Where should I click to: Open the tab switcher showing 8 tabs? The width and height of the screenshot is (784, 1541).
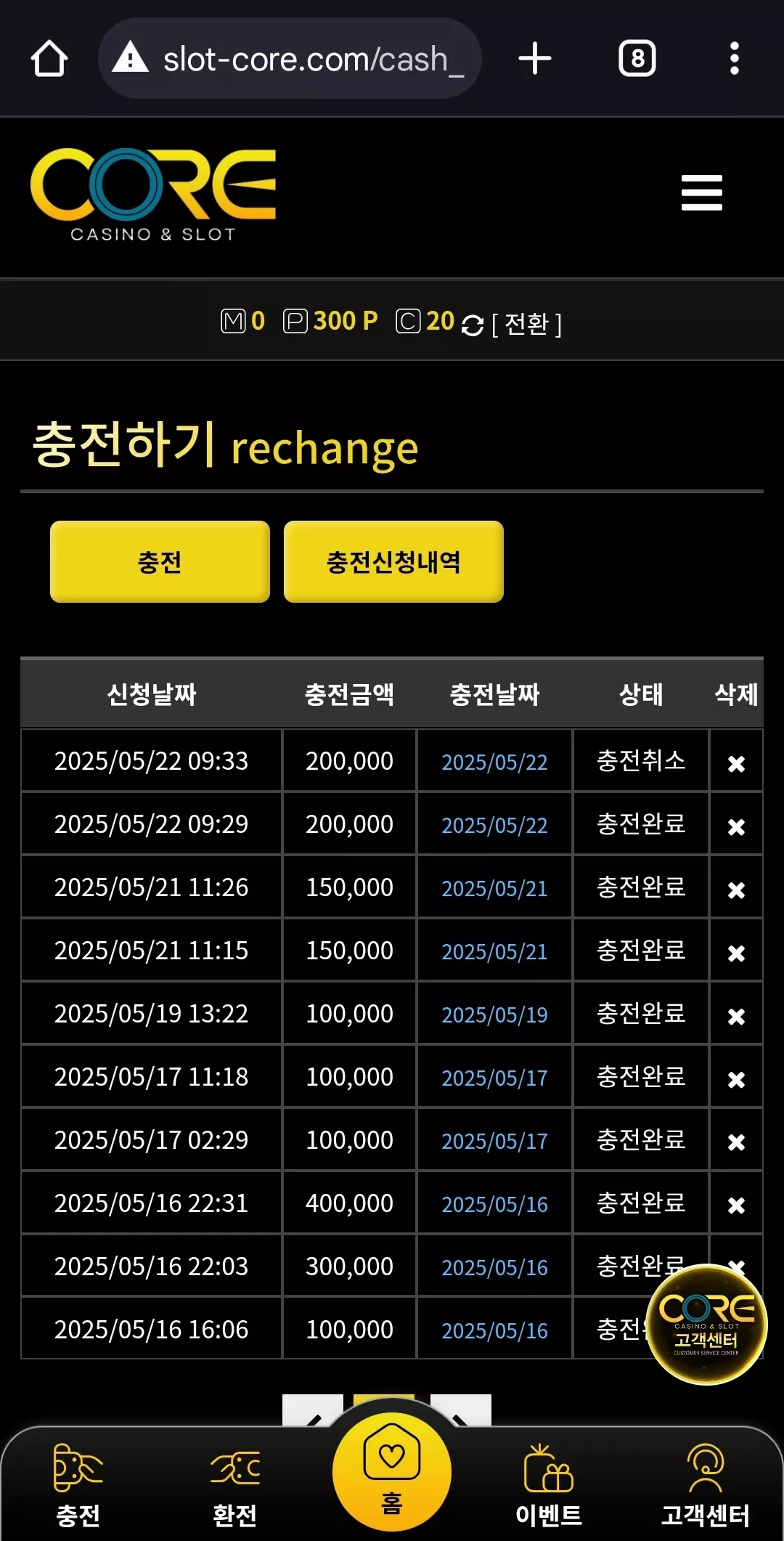637,58
